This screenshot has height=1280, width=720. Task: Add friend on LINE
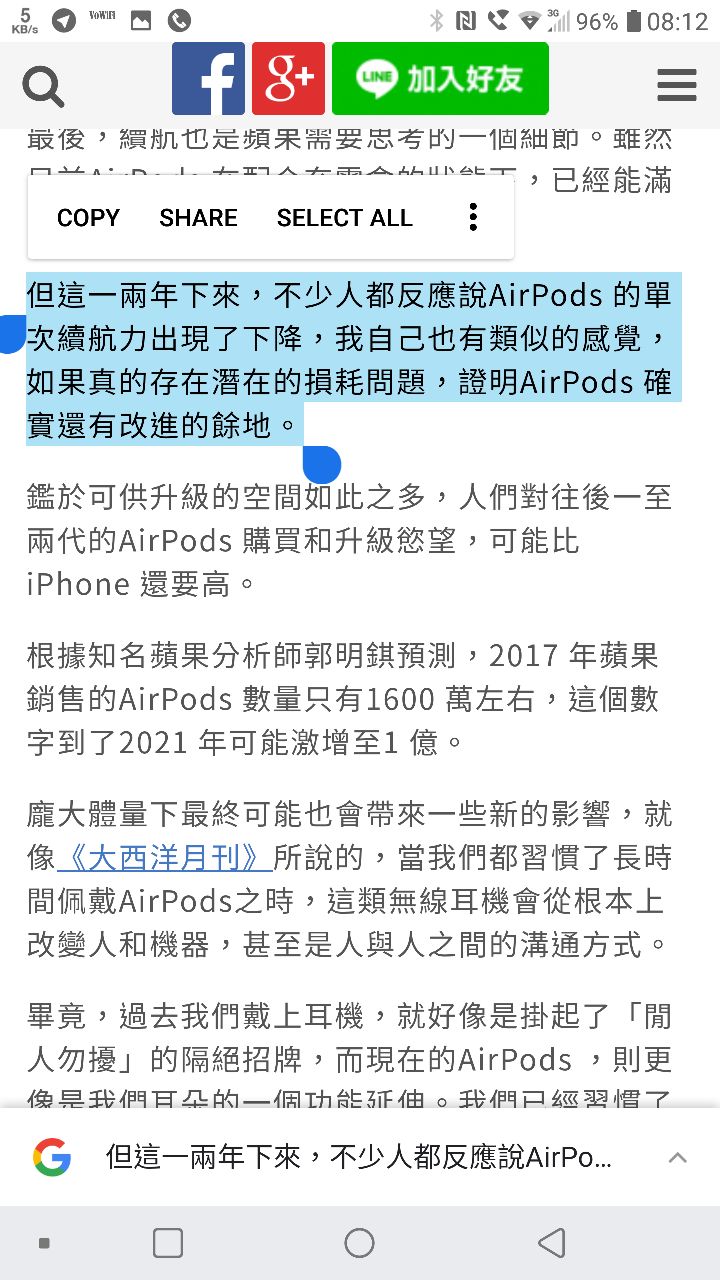tap(440, 79)
